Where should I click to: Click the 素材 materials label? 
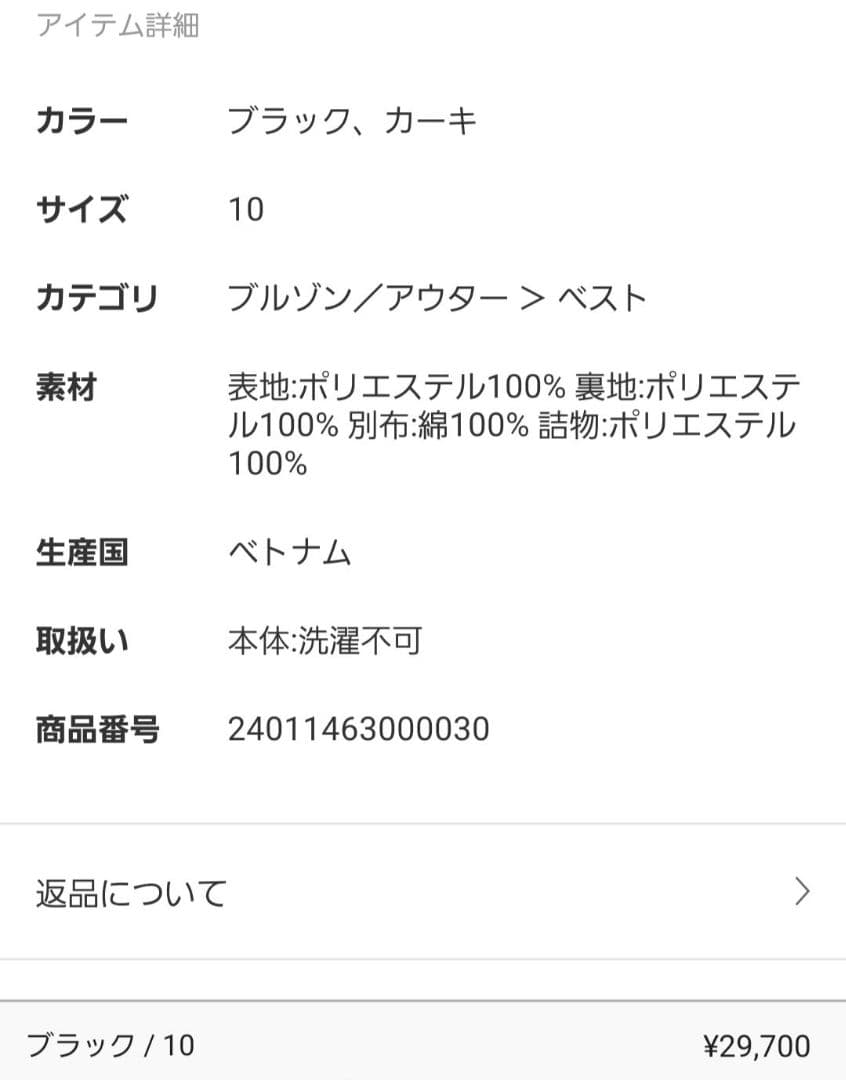(64, 388)
